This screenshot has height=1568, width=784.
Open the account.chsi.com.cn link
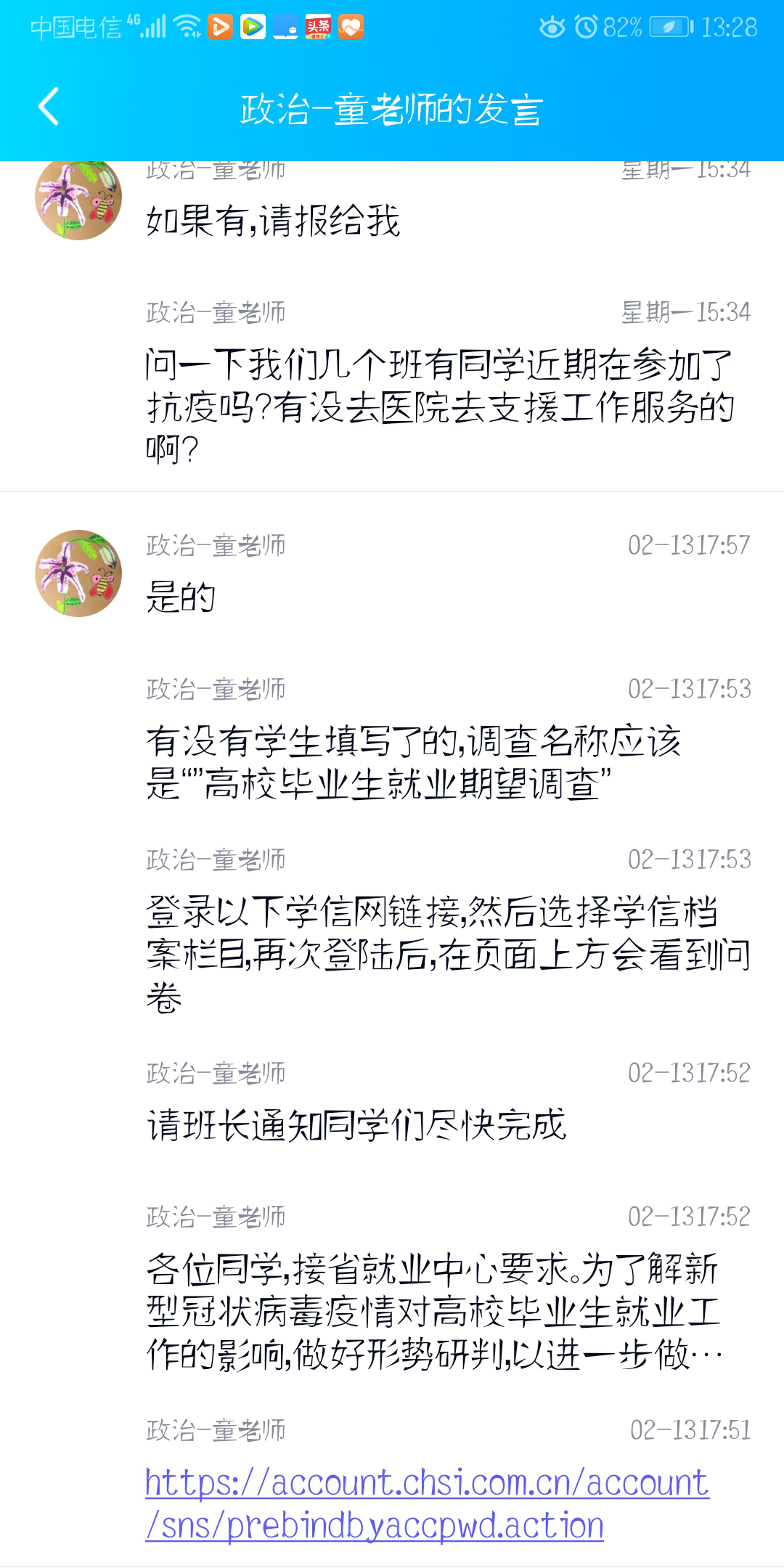tap(426, 1504)
